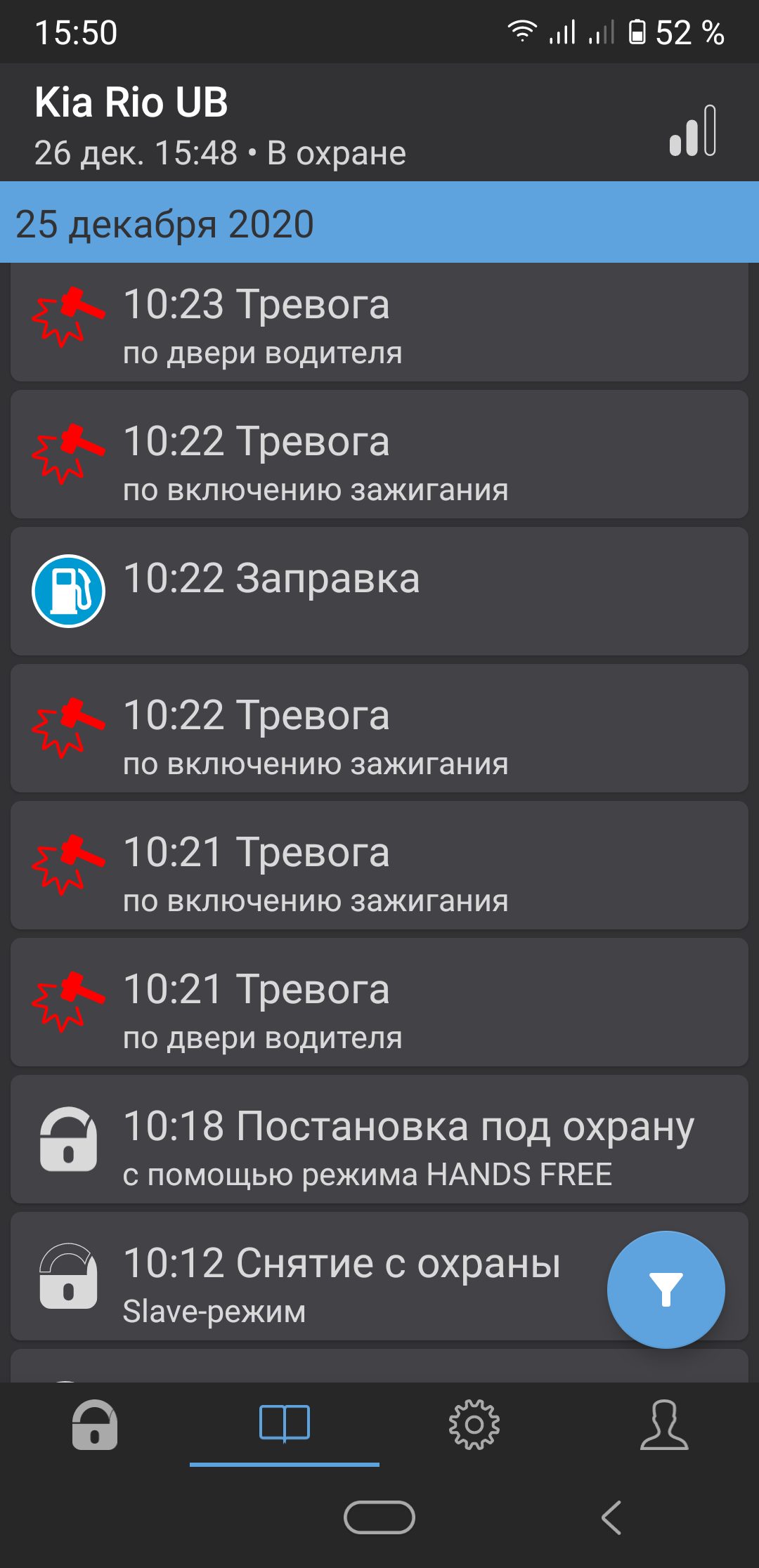Screen dimensions: 759x1568
Task: Go back with the system back button
Action: tap(611, 1517)
